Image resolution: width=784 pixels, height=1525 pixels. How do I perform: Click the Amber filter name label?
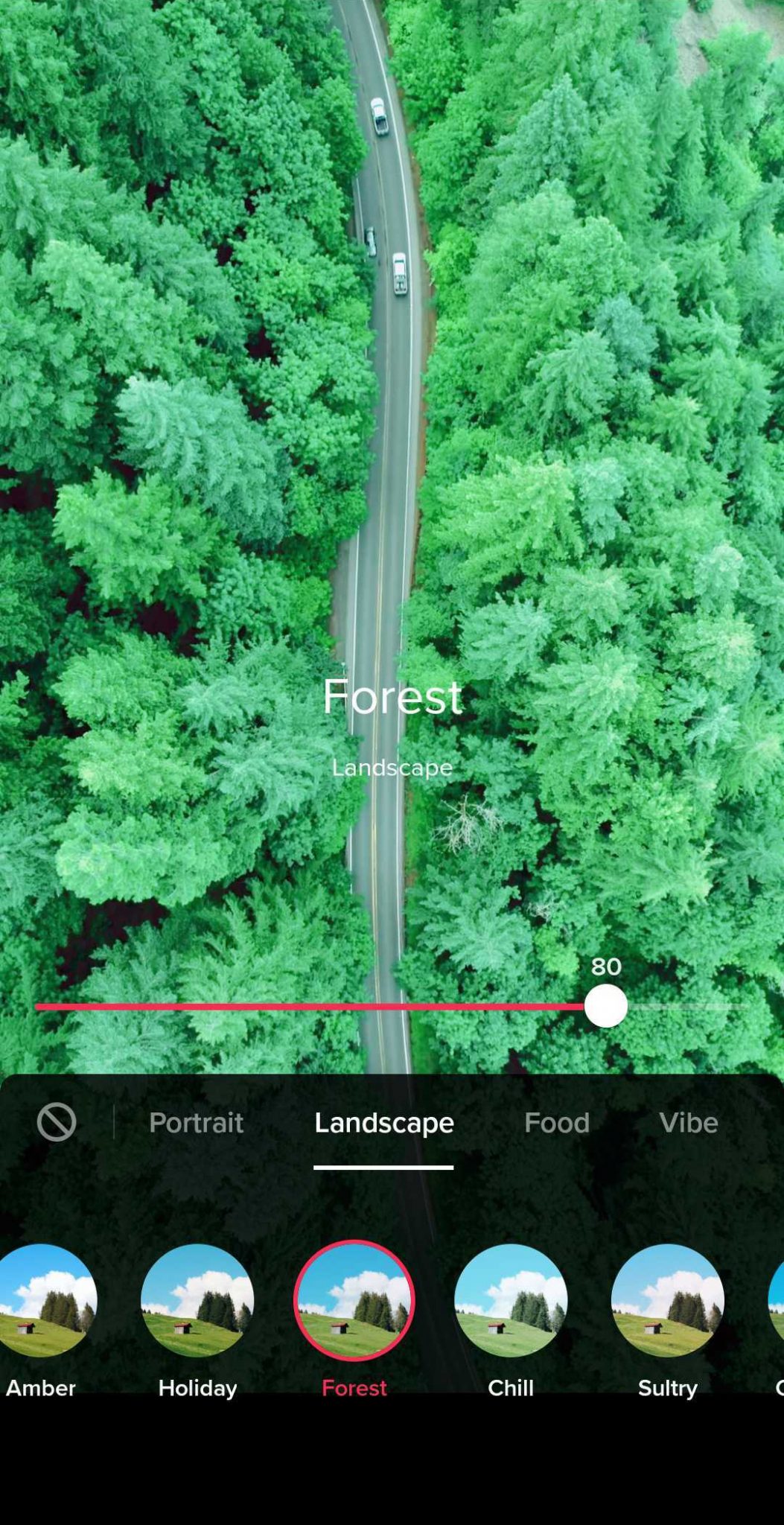point(41,1387)
